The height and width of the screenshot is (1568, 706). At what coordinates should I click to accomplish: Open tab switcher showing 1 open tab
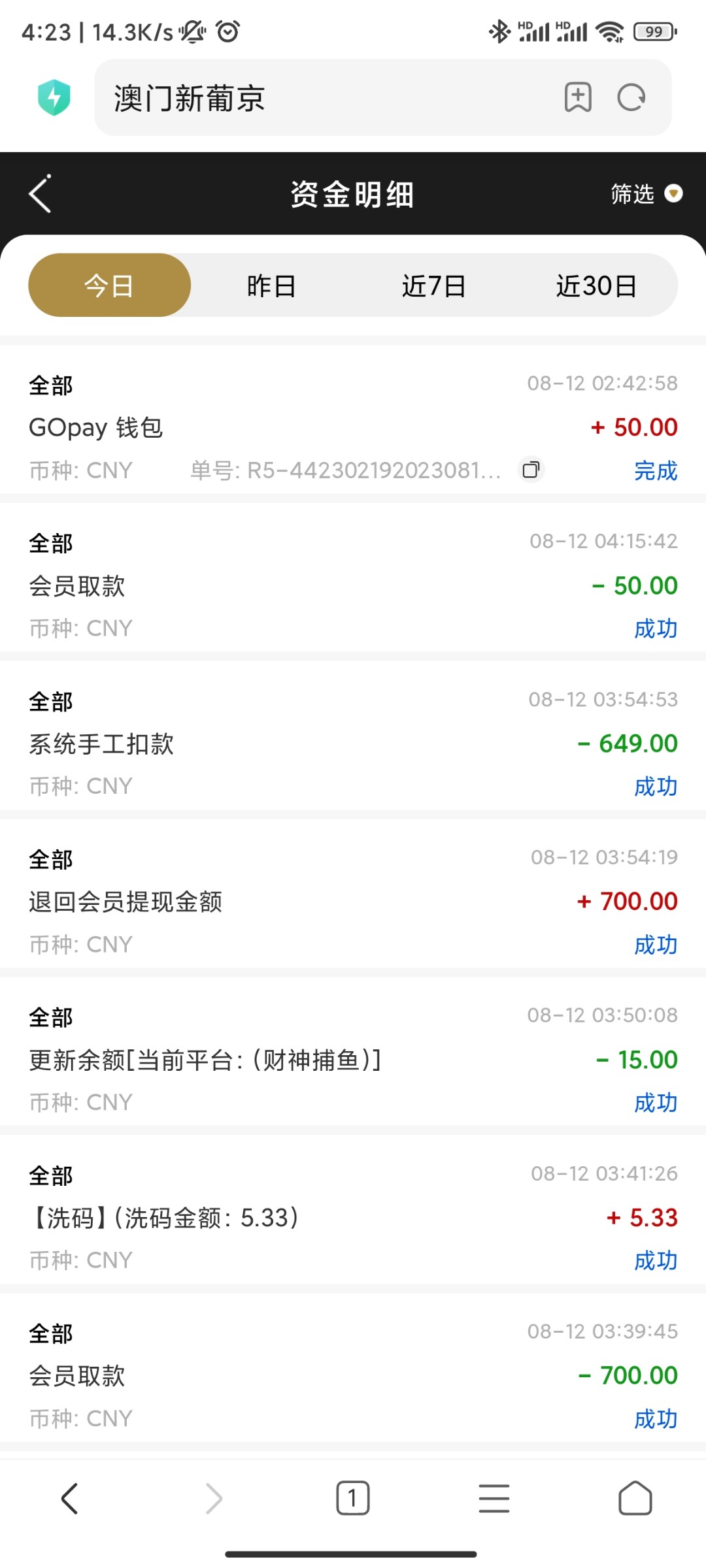click(x=353, y=1499)
